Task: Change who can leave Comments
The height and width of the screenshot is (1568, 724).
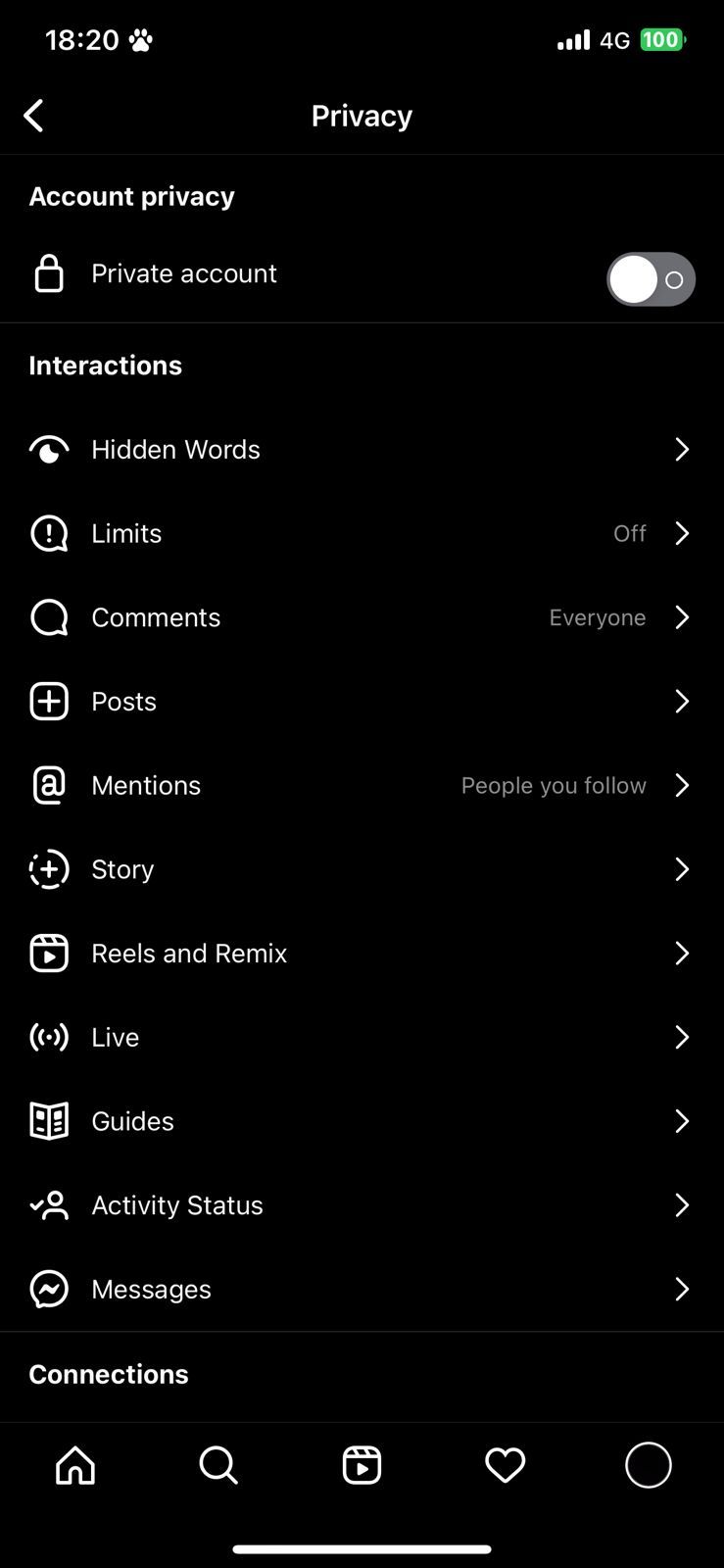Action: (x=362, y=617)
